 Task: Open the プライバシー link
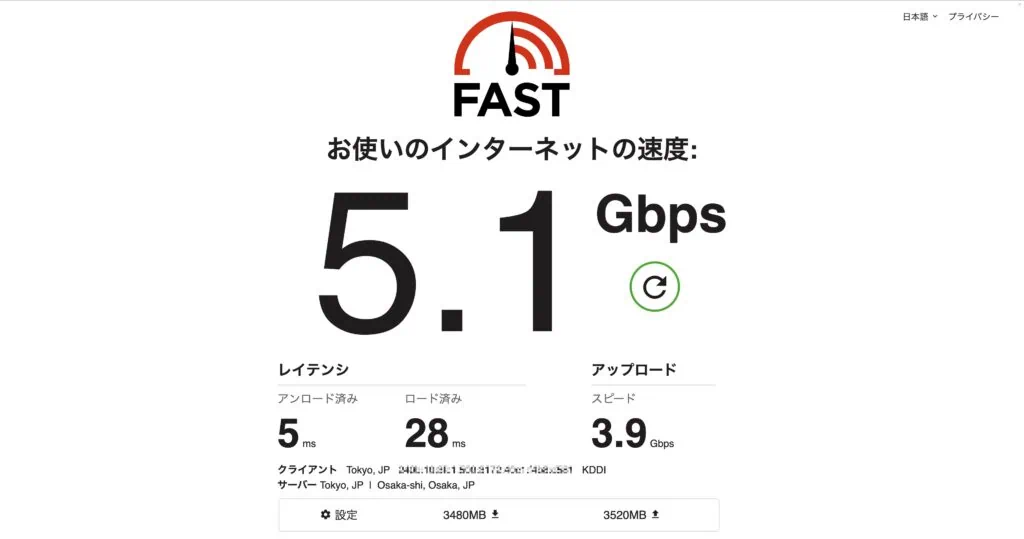click(973, 17)
